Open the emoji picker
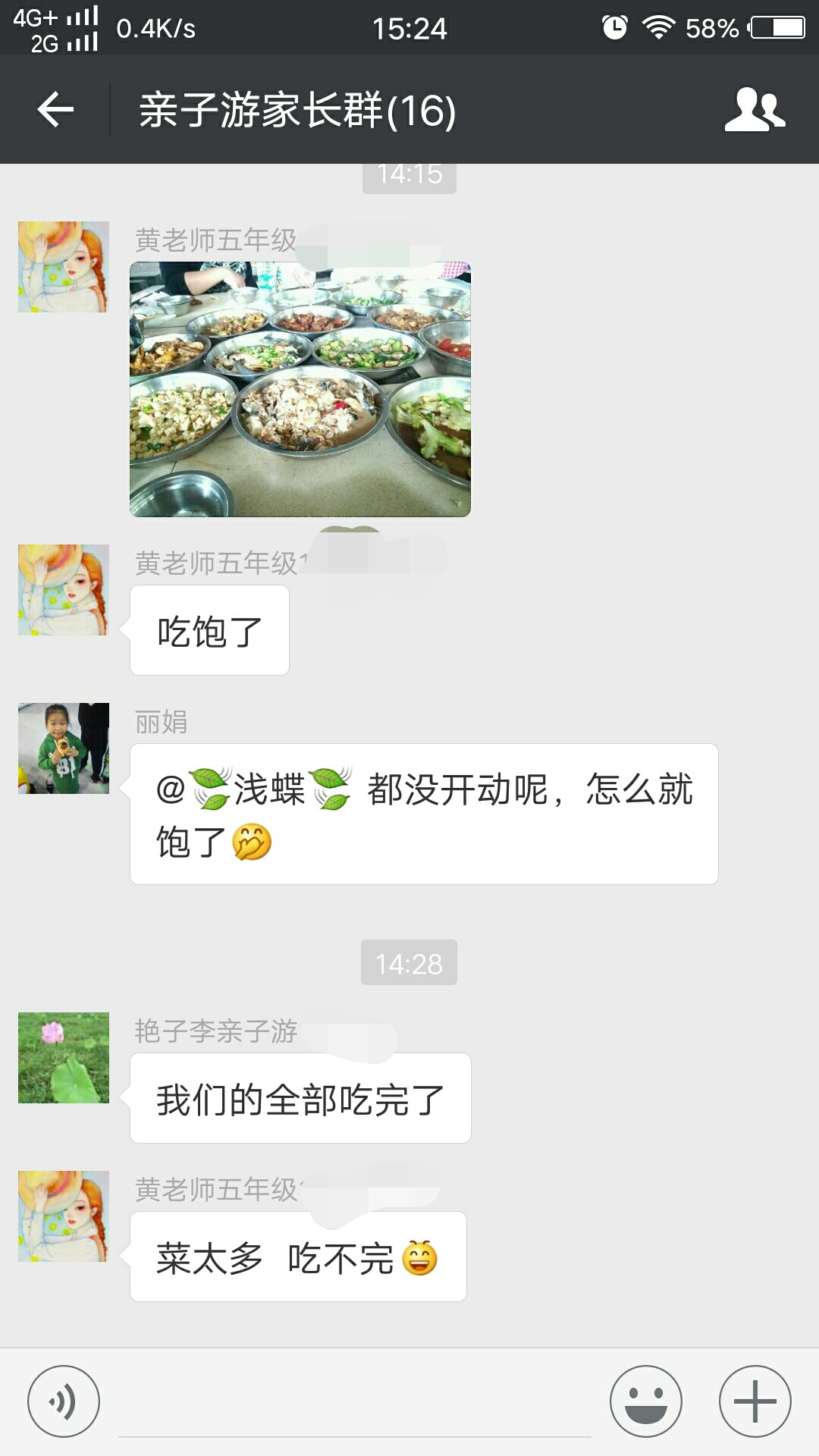The height and width of the screenshot is (1456, 819). pyautogui.click(x=645, y=1401)
